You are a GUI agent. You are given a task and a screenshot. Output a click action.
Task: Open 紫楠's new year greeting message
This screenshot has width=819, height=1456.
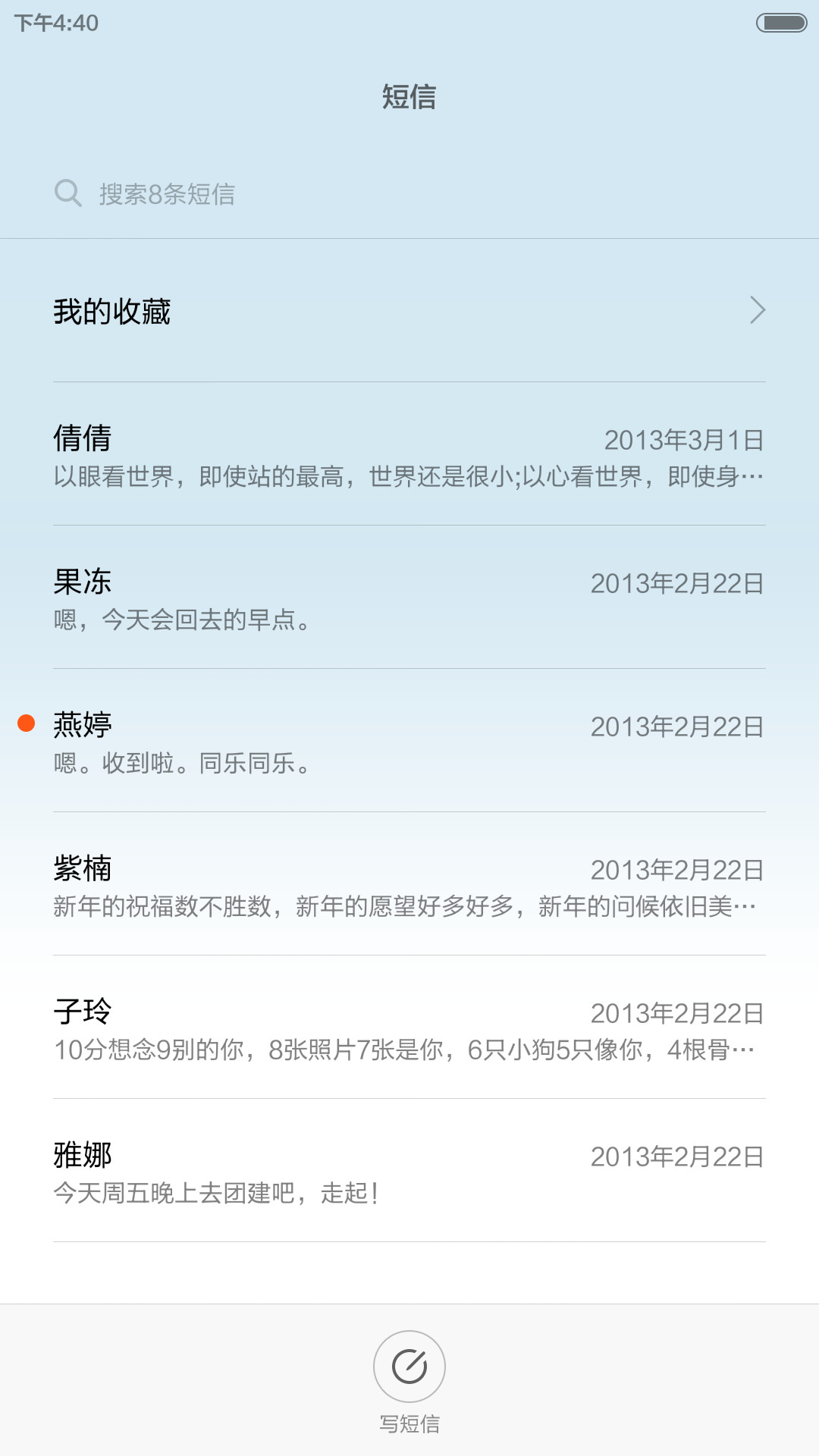tap(409, 884)
